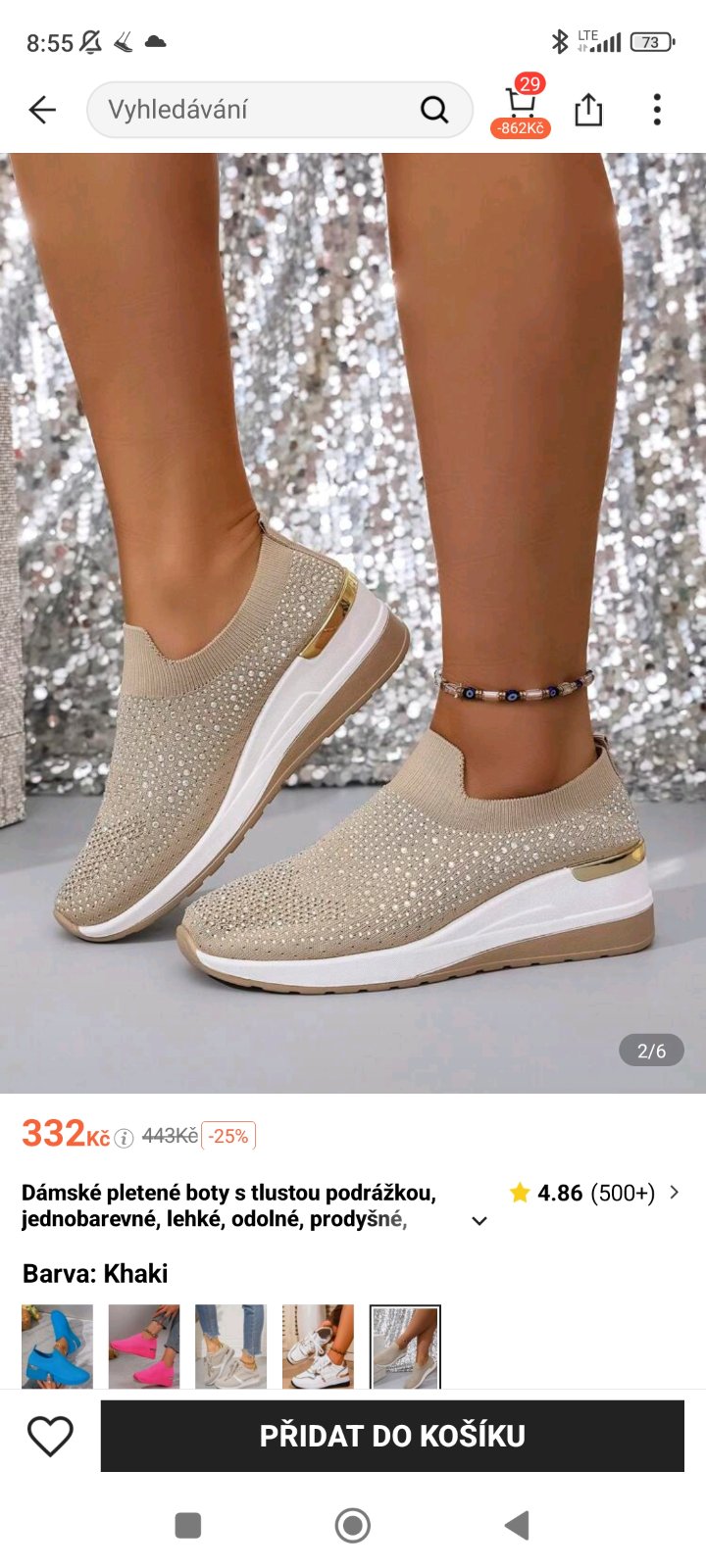Open the three-dot overflow menu

[x=657, y=110]
